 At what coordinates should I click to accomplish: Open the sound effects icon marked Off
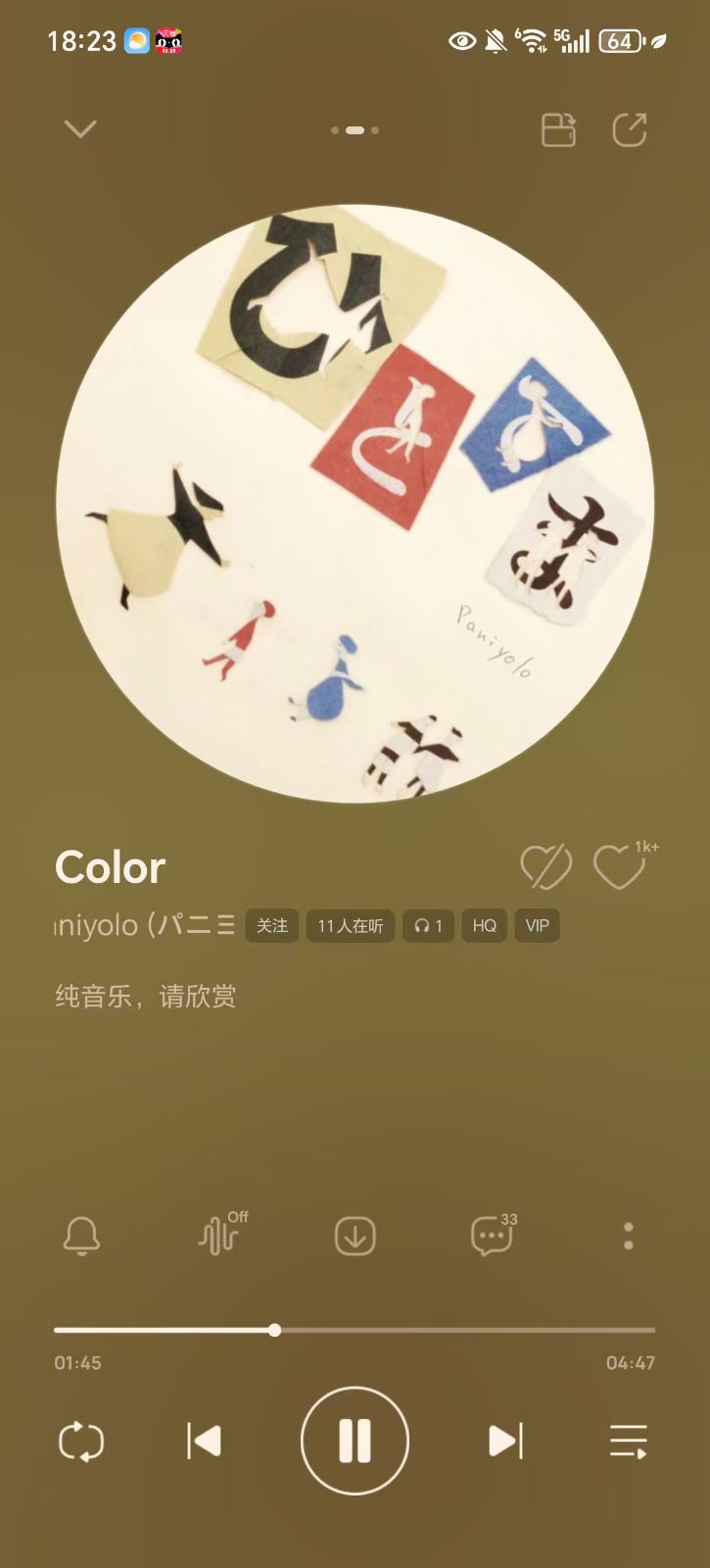point(219,1236)
